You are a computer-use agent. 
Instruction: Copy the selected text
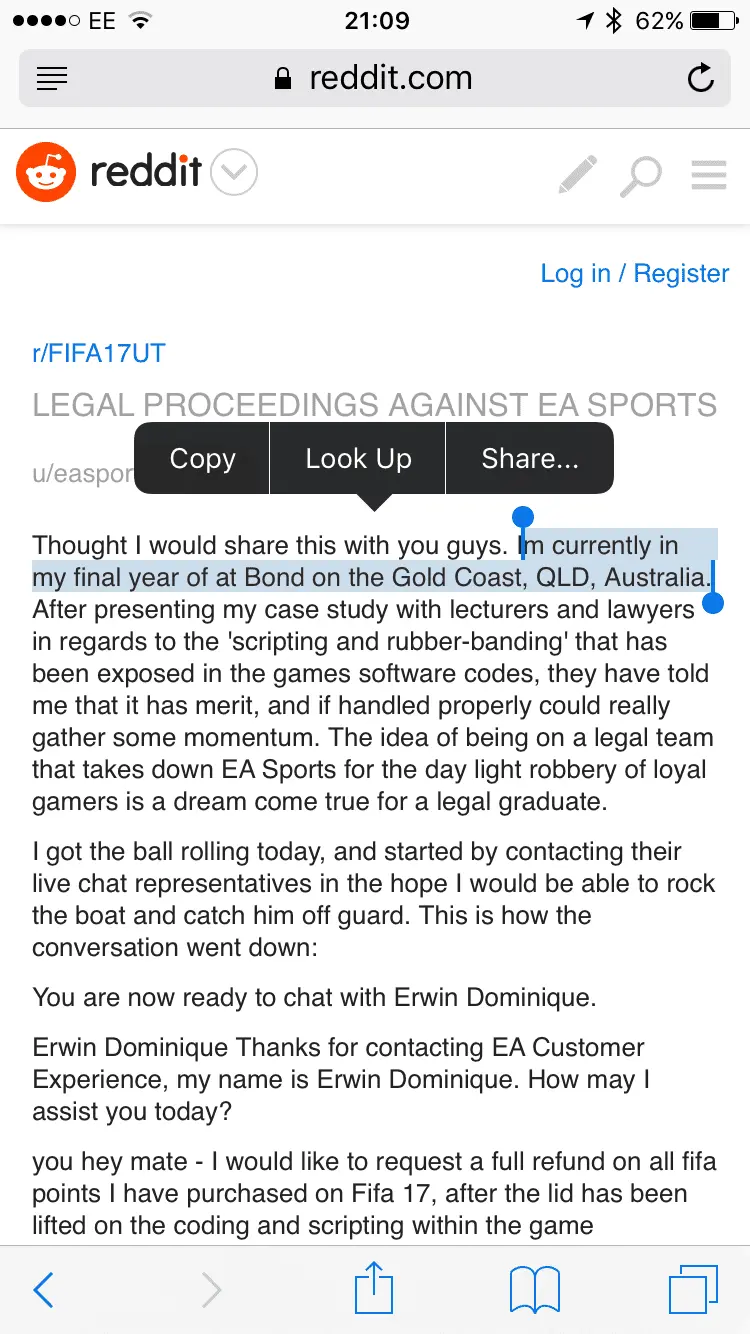tap(202, 458)
